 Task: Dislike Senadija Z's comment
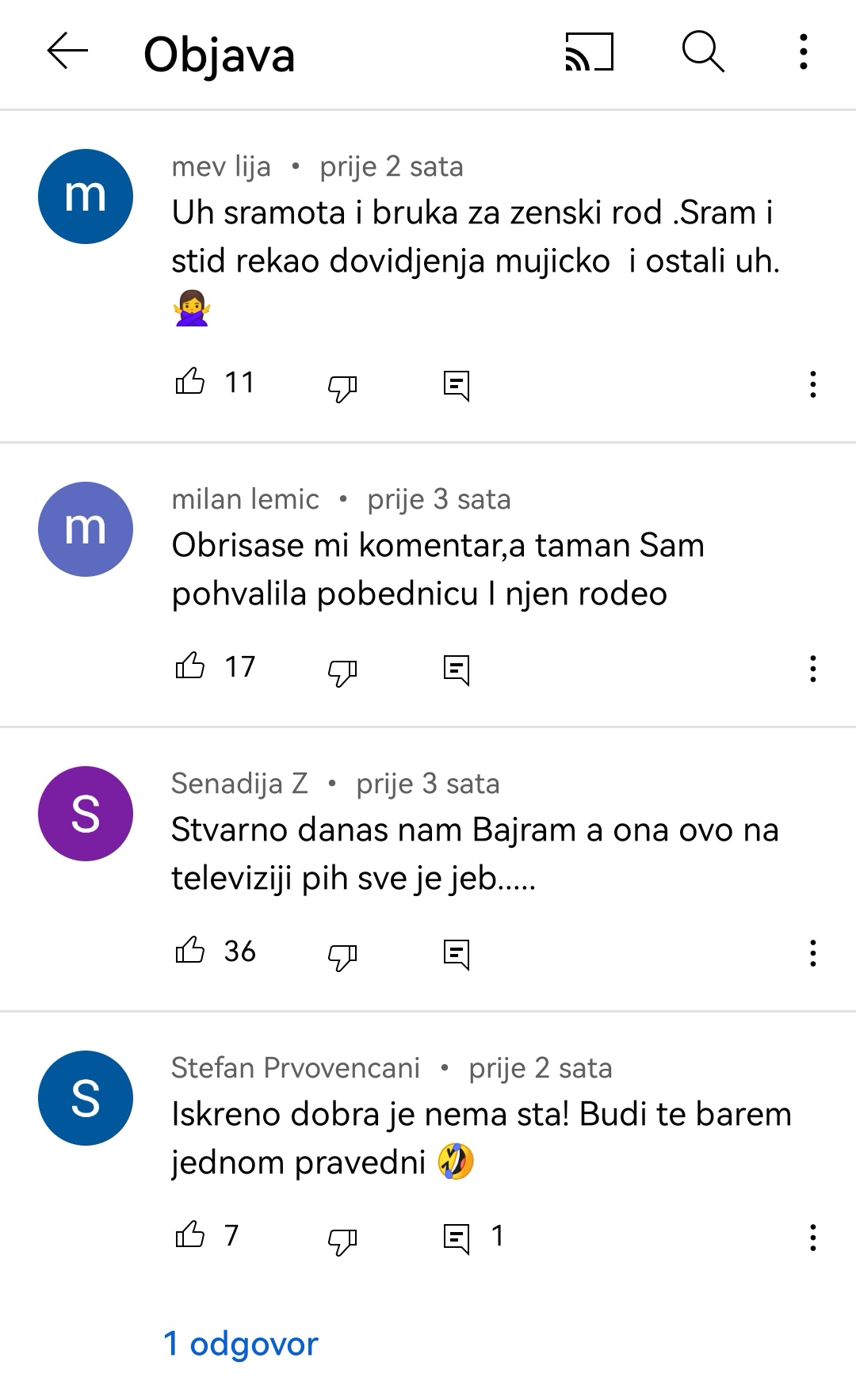[342, 956]
